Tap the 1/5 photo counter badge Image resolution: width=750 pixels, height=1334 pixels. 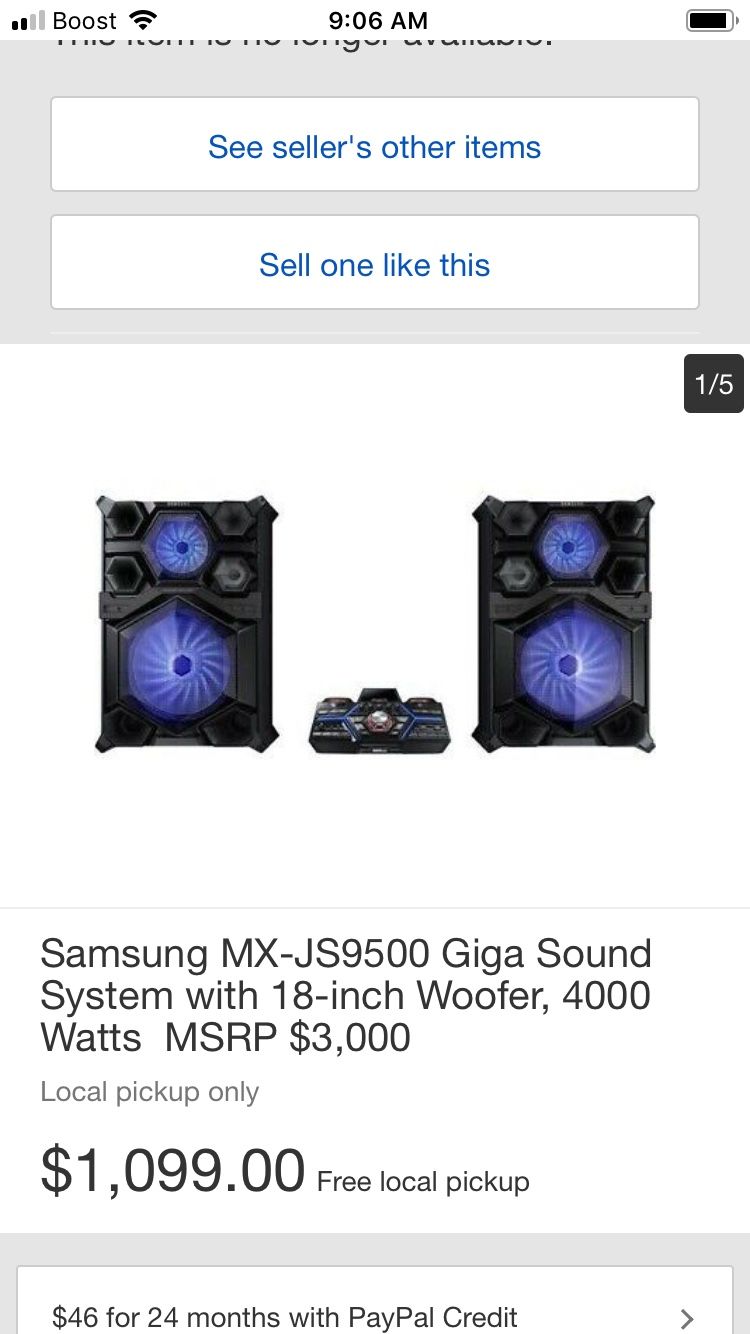pyautogui.click(x=714, y=383)
